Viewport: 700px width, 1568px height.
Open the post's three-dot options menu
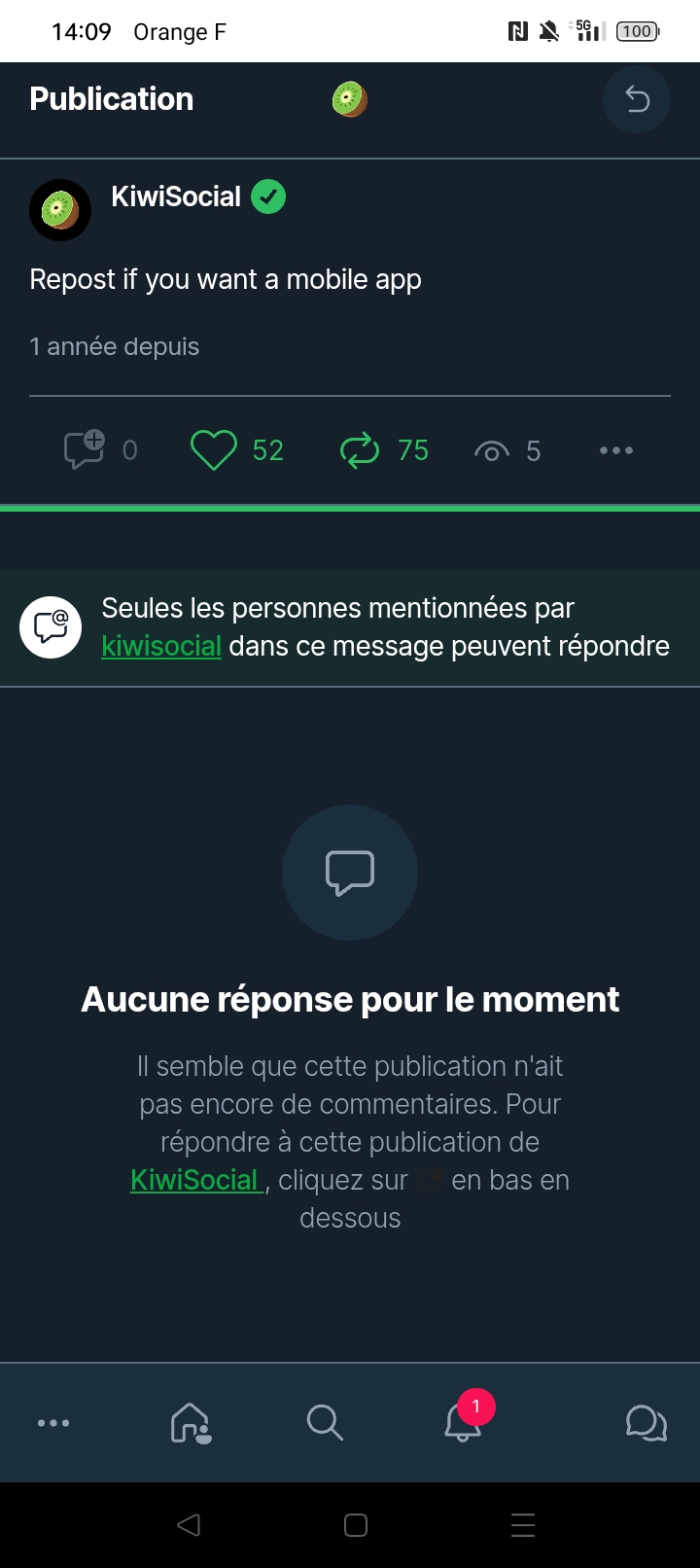pyautogui.click(x=616, y=450)
